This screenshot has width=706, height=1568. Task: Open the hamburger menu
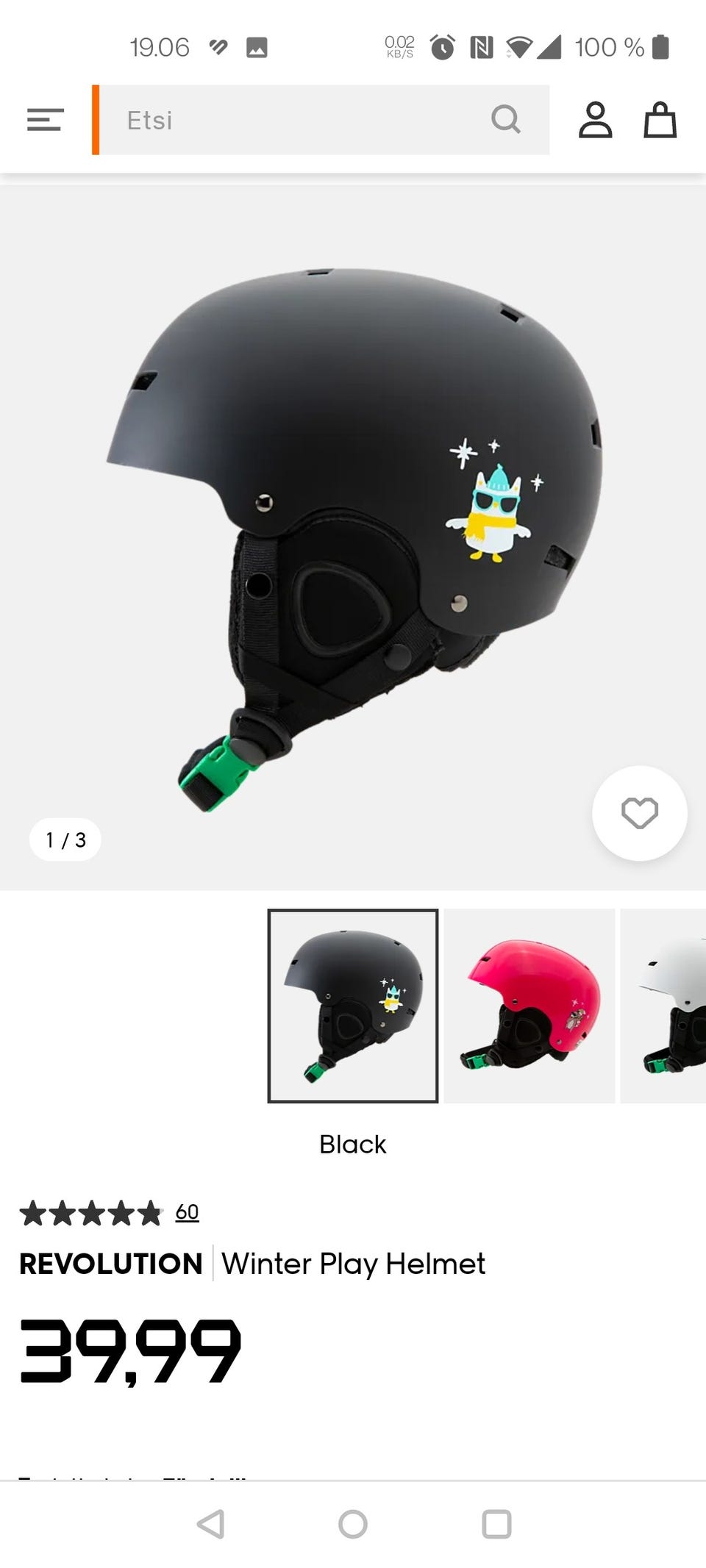point(46,120)
